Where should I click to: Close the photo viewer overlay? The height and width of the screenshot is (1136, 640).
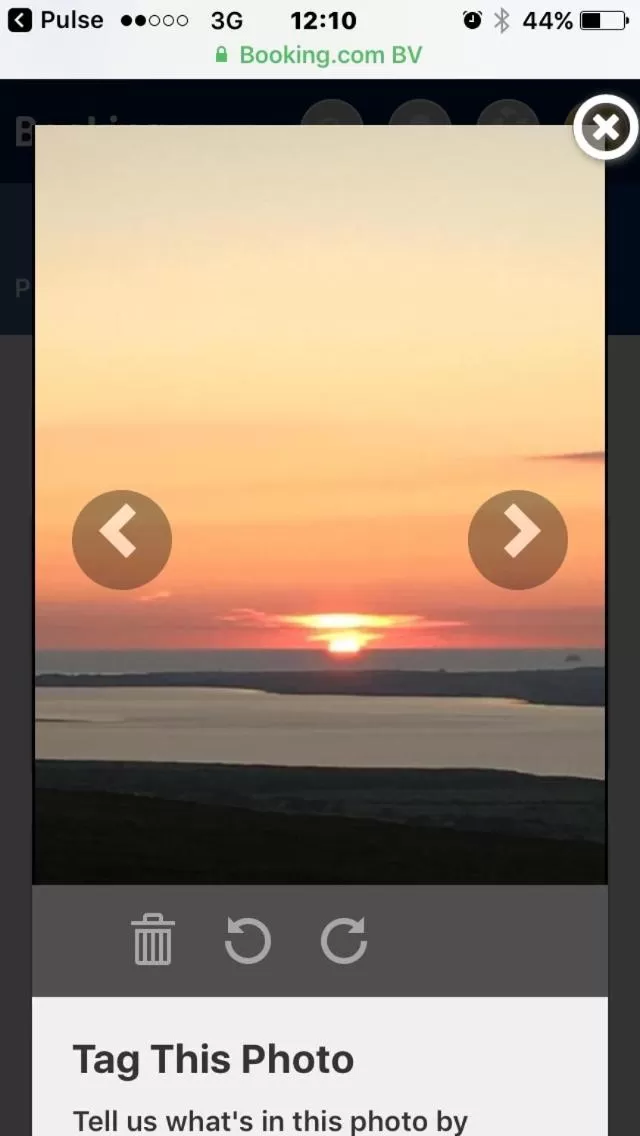point(605,127)
